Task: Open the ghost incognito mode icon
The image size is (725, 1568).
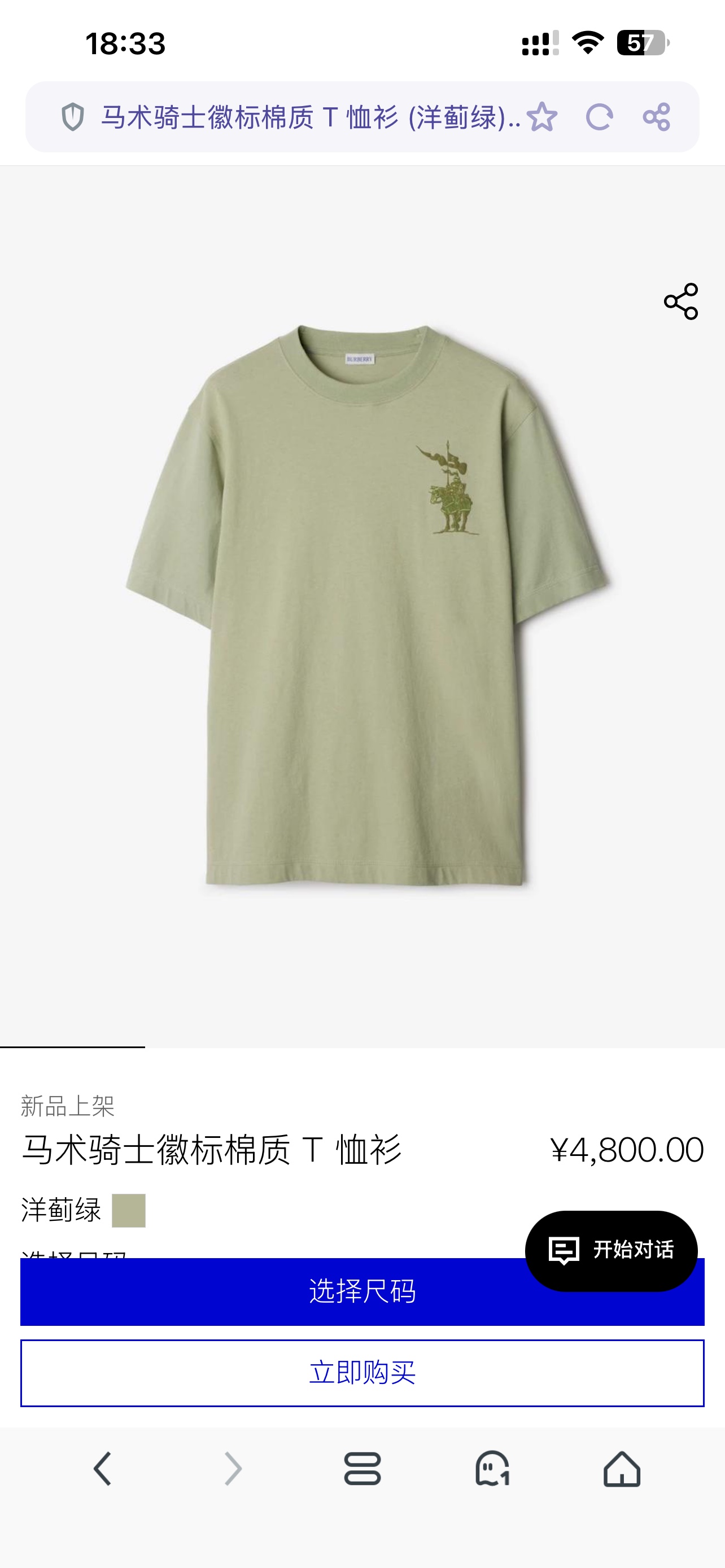Action: [x=492, y=1468]
